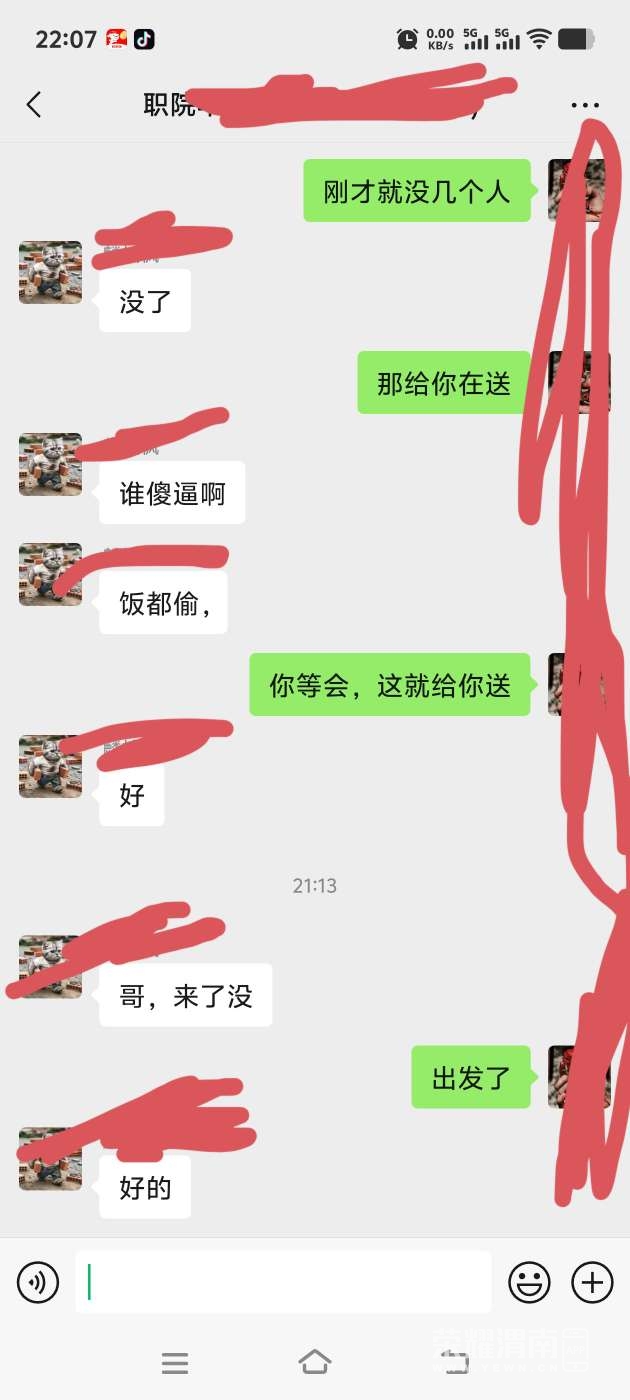Image resolution: width=630 pixels, height=1400 pixels.
Task: Open sender's avatar beside "没了"
Action: pos(50,272)
